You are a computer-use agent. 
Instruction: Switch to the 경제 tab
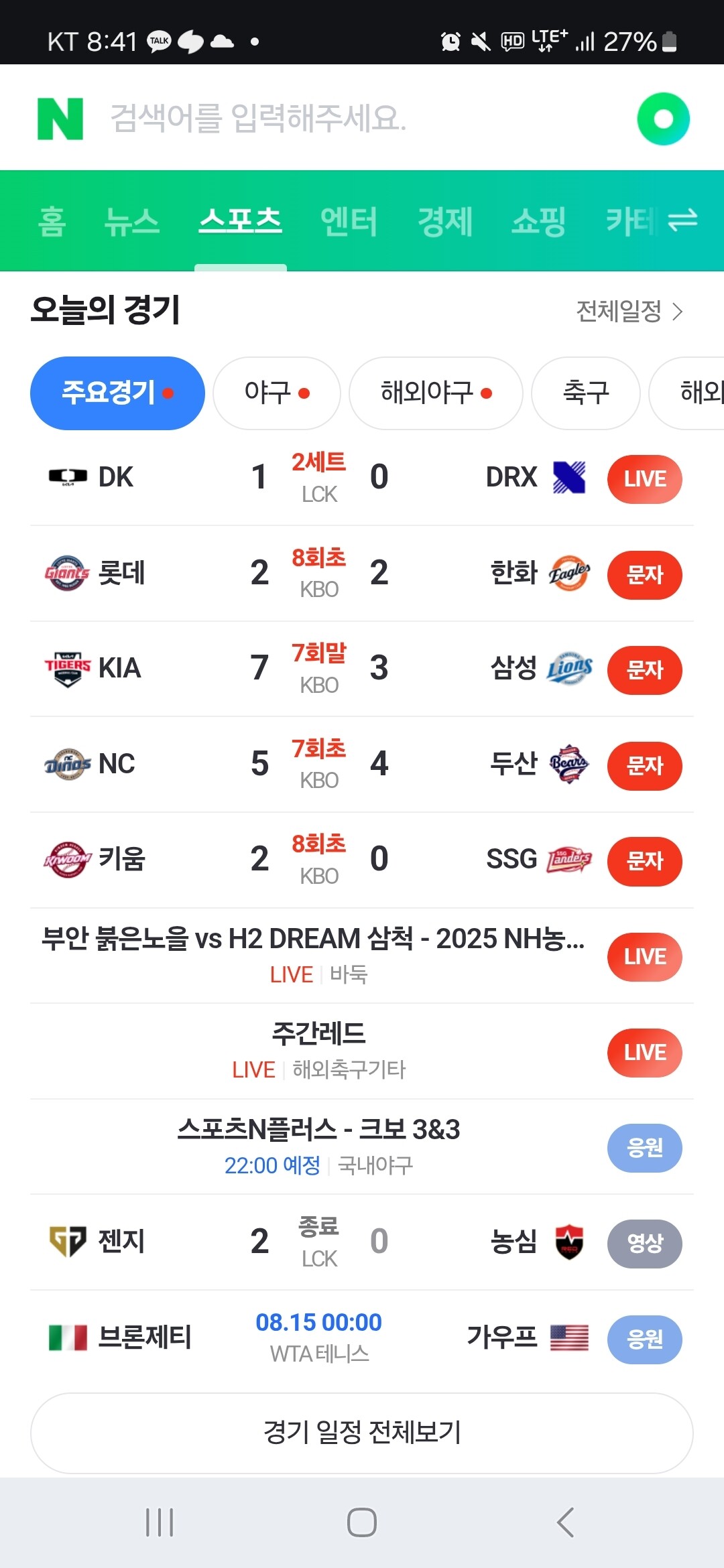445,221
